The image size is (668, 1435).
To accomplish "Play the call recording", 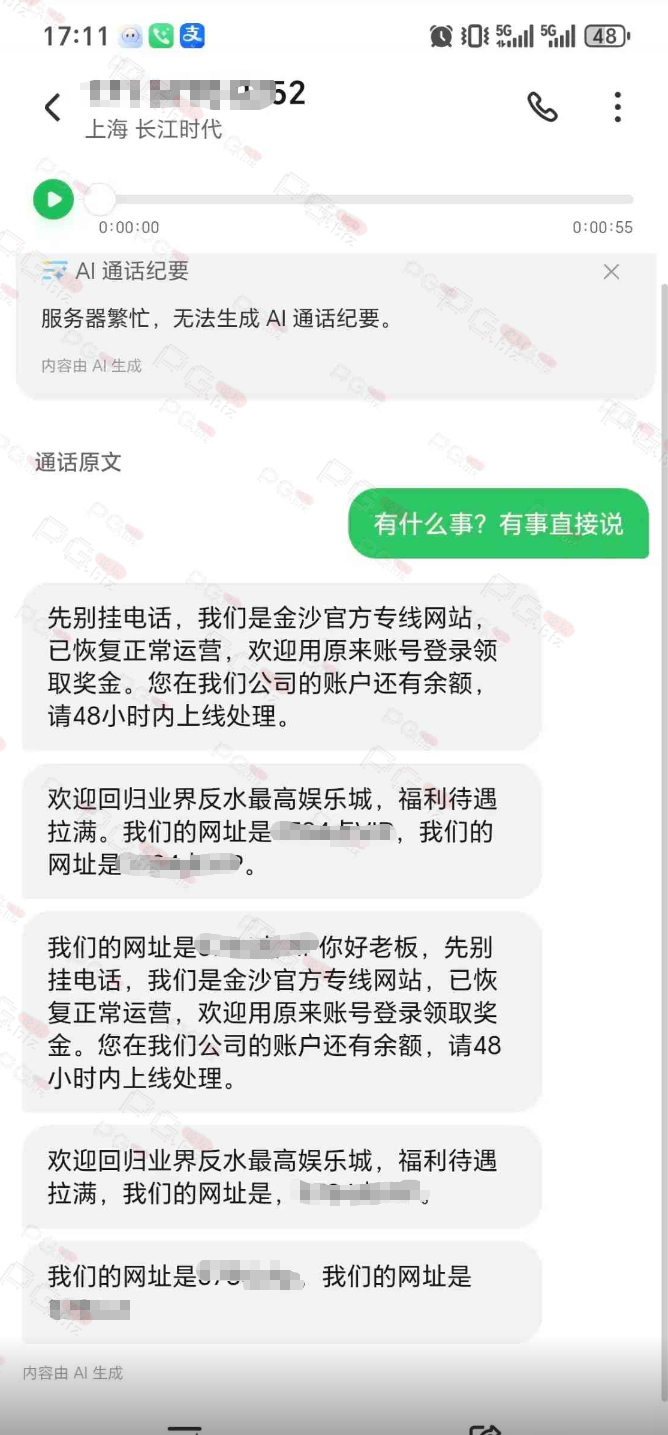I will click(x=53, y=199).
